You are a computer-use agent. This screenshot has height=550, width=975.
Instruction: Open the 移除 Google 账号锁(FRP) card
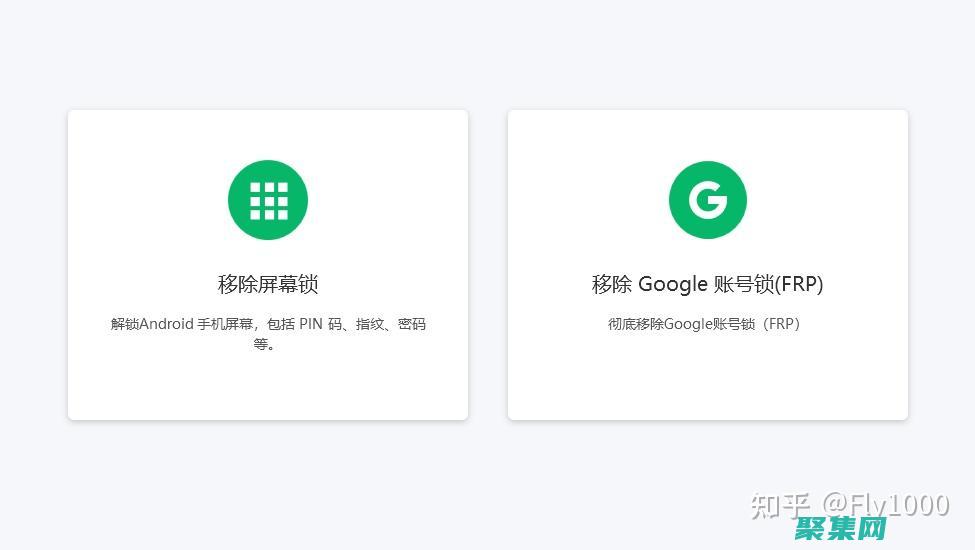point(707,265)
